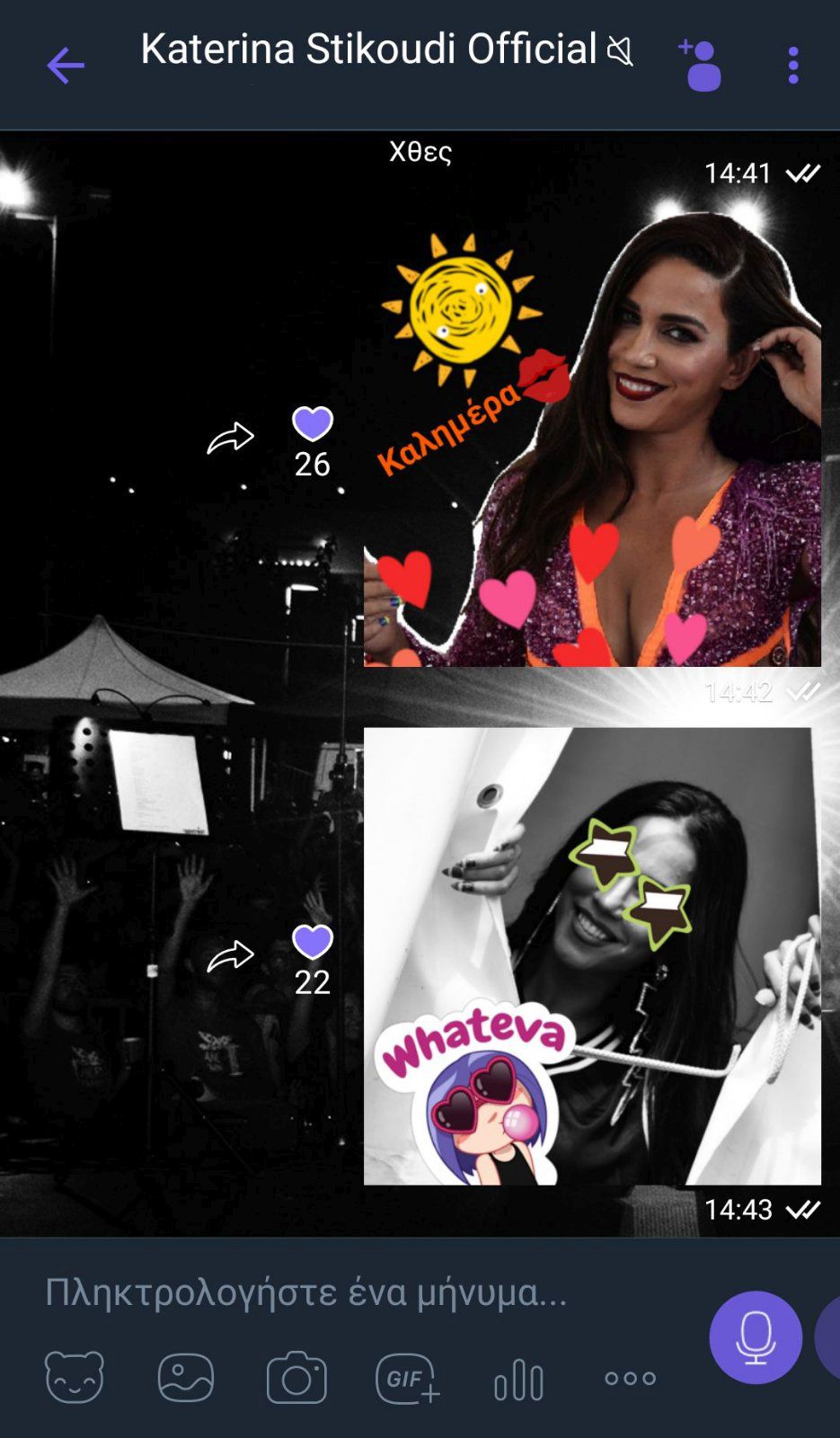Create a poll in the chat
This screenshot has height=1438, width=840.
[x=518, y=1379]
